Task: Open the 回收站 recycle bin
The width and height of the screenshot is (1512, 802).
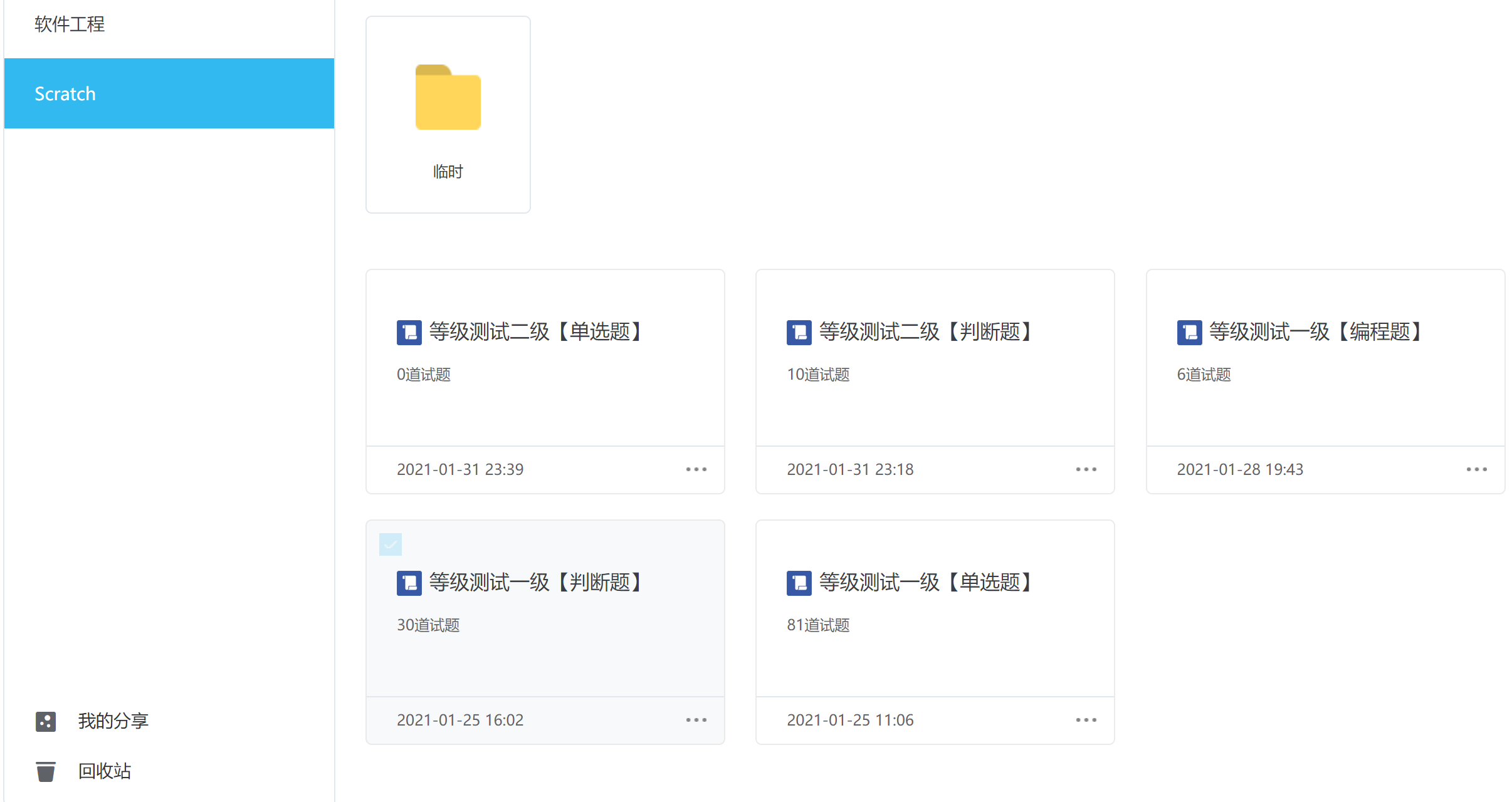Action: (x=104, y=771)
